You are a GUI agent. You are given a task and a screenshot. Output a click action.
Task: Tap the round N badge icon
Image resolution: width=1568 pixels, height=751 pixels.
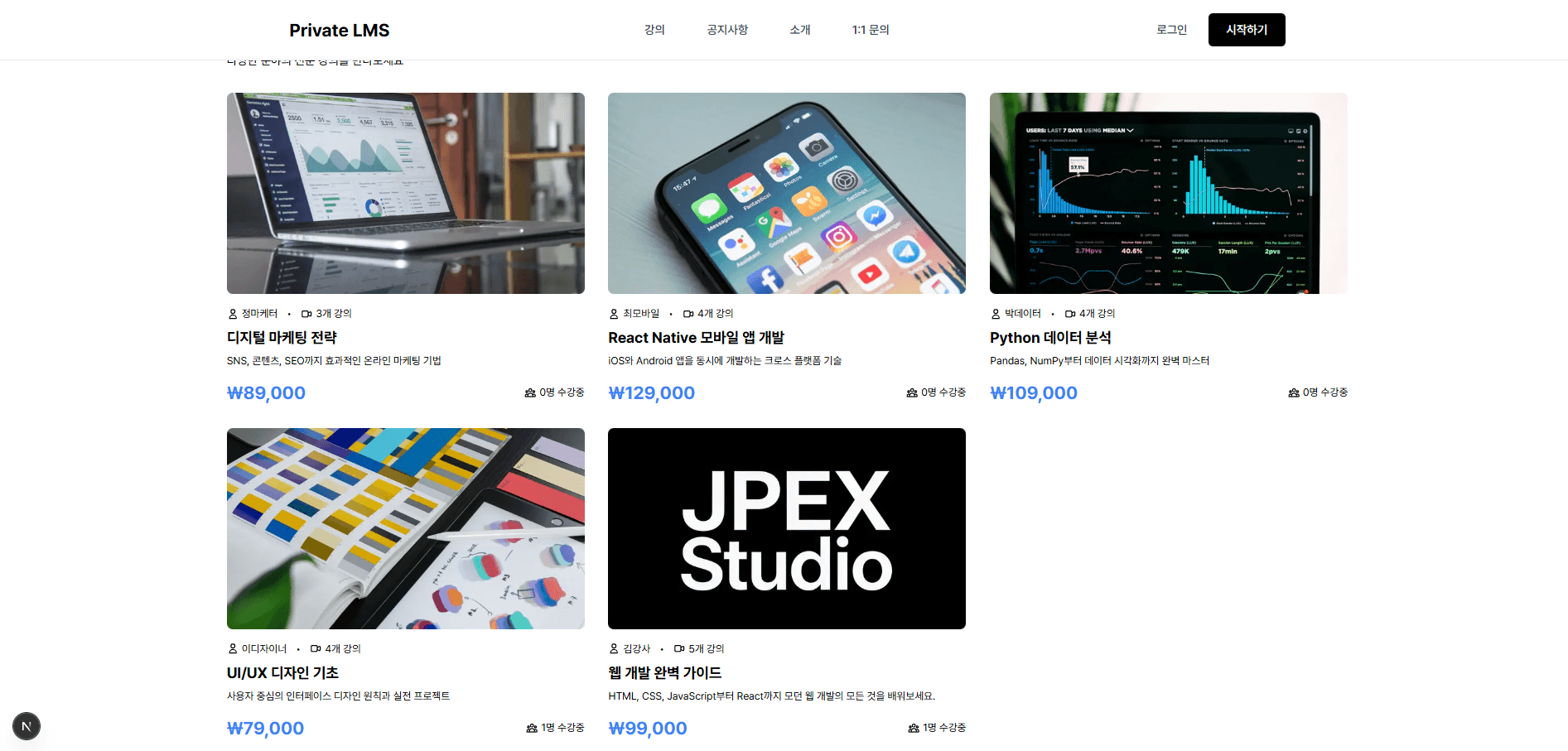(x=27, y=726)
